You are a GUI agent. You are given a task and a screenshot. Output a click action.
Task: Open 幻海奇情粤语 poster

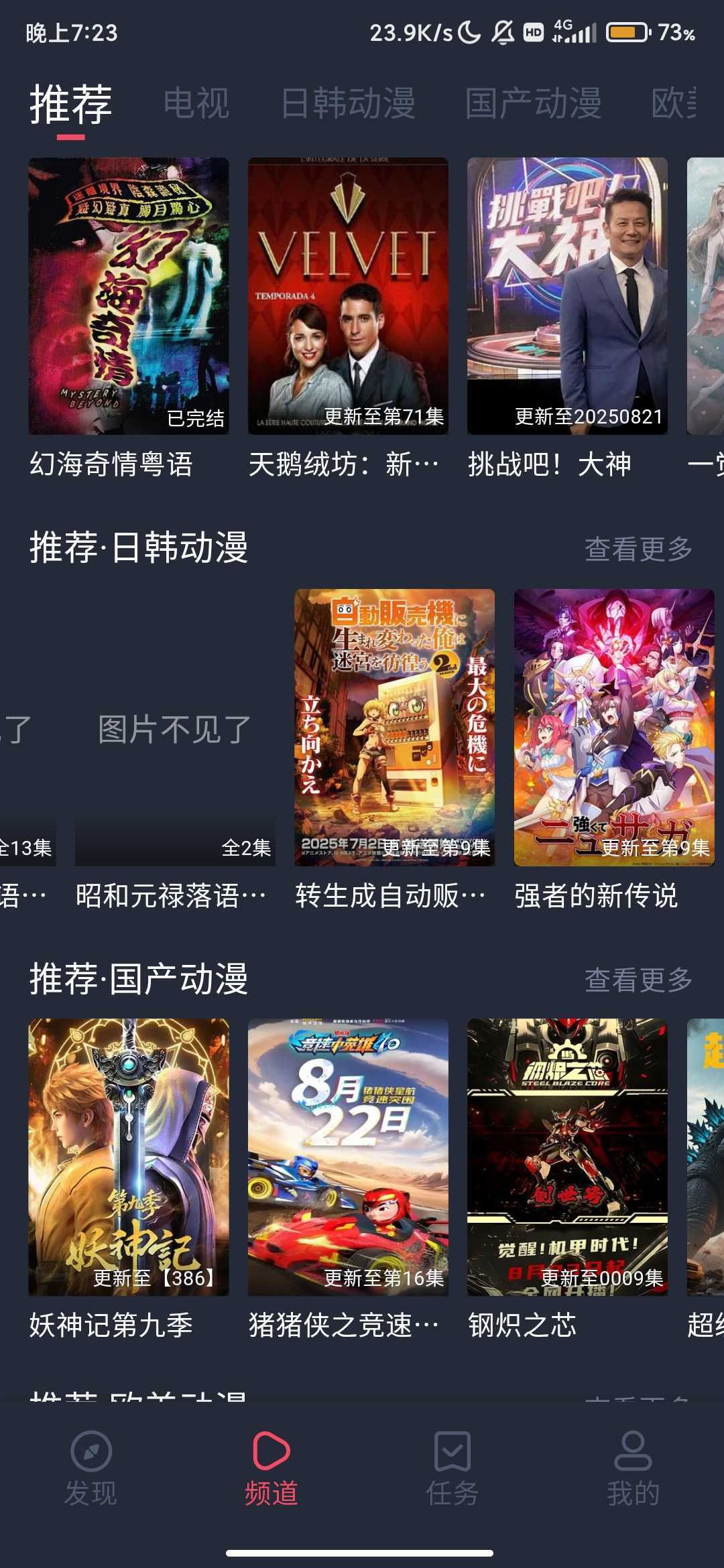coord(129,296)
